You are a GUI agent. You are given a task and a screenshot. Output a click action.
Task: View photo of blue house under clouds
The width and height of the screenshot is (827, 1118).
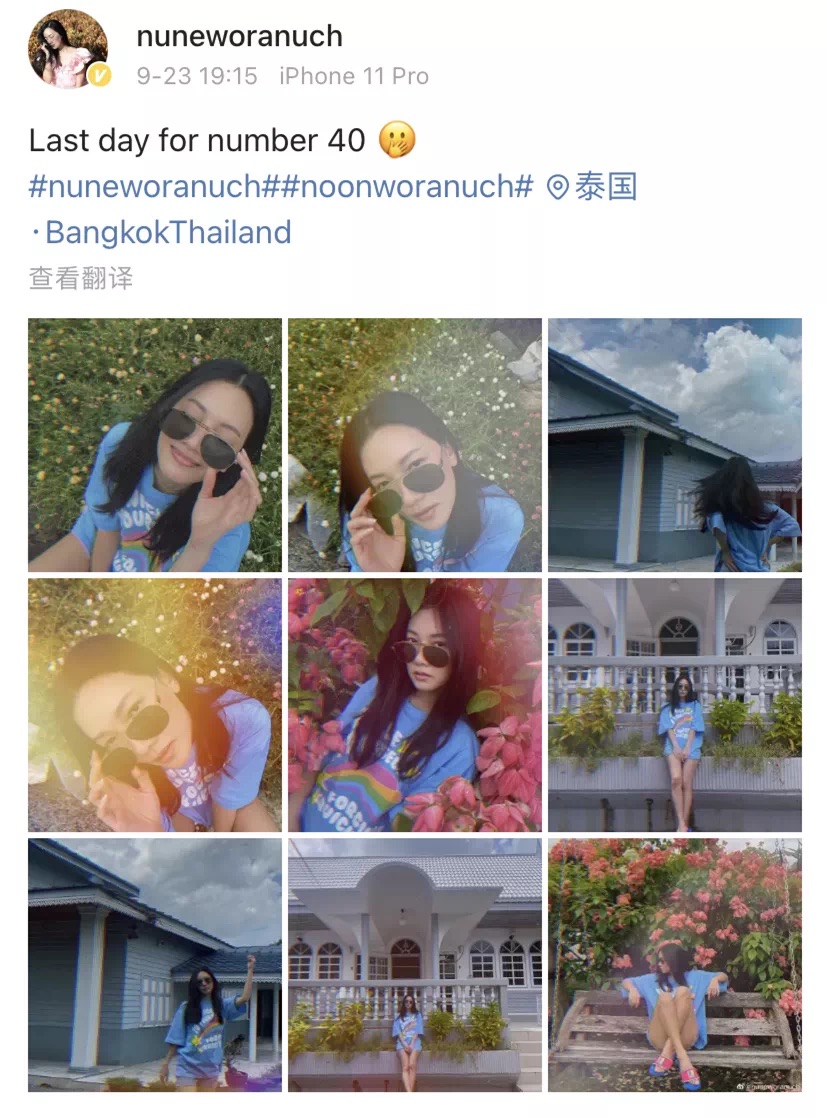675,445
